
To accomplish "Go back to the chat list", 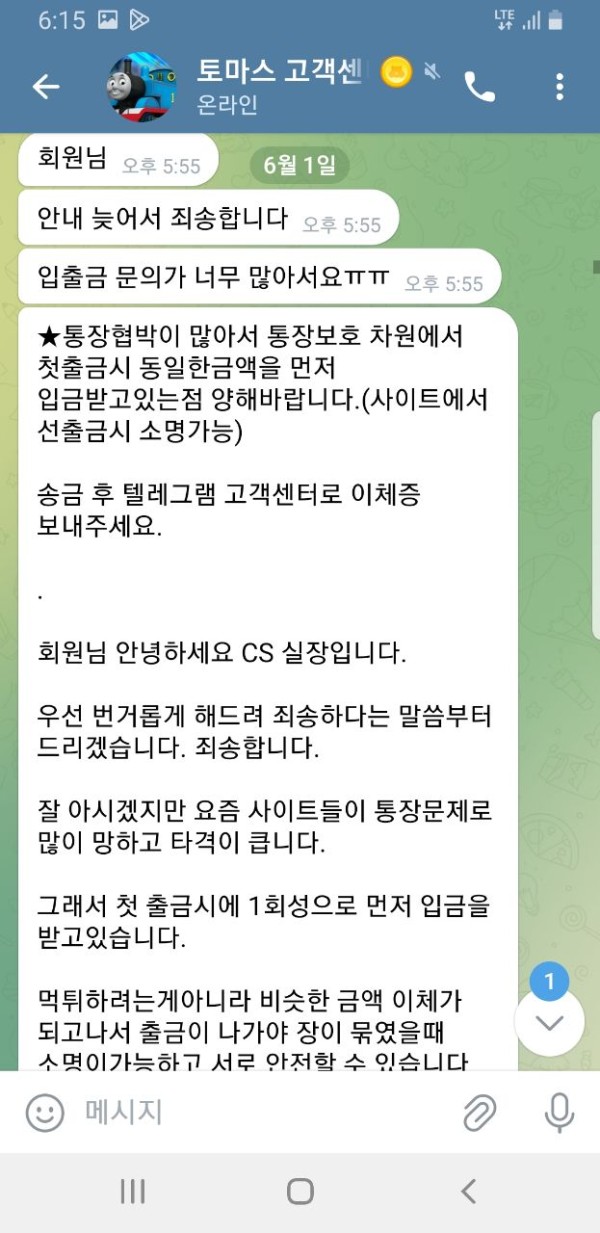I will click(x=46, y=87).
